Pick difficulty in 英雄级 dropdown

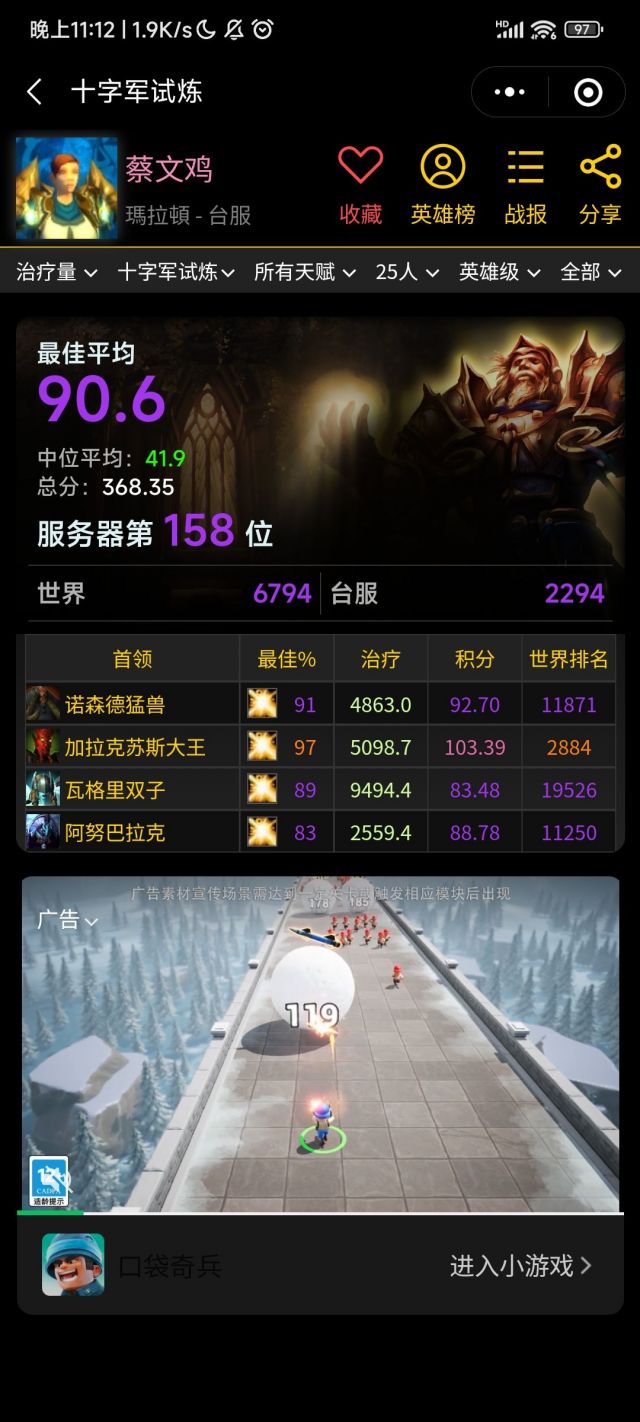[499, 272]
